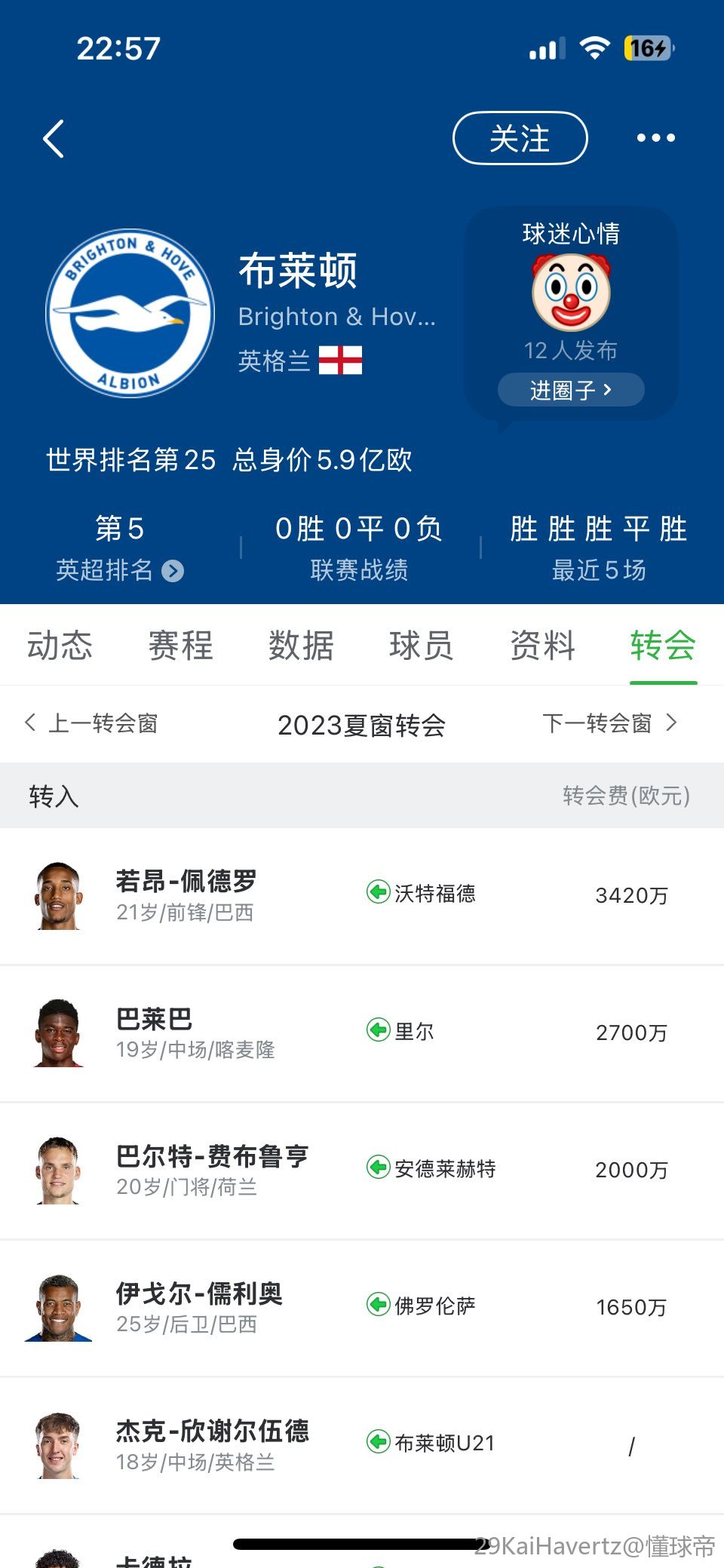This screenshot has height=1568, width=724.
Task: Open the three-dot overflow menu
Action: pyautogui.click(x=655, y=138)
